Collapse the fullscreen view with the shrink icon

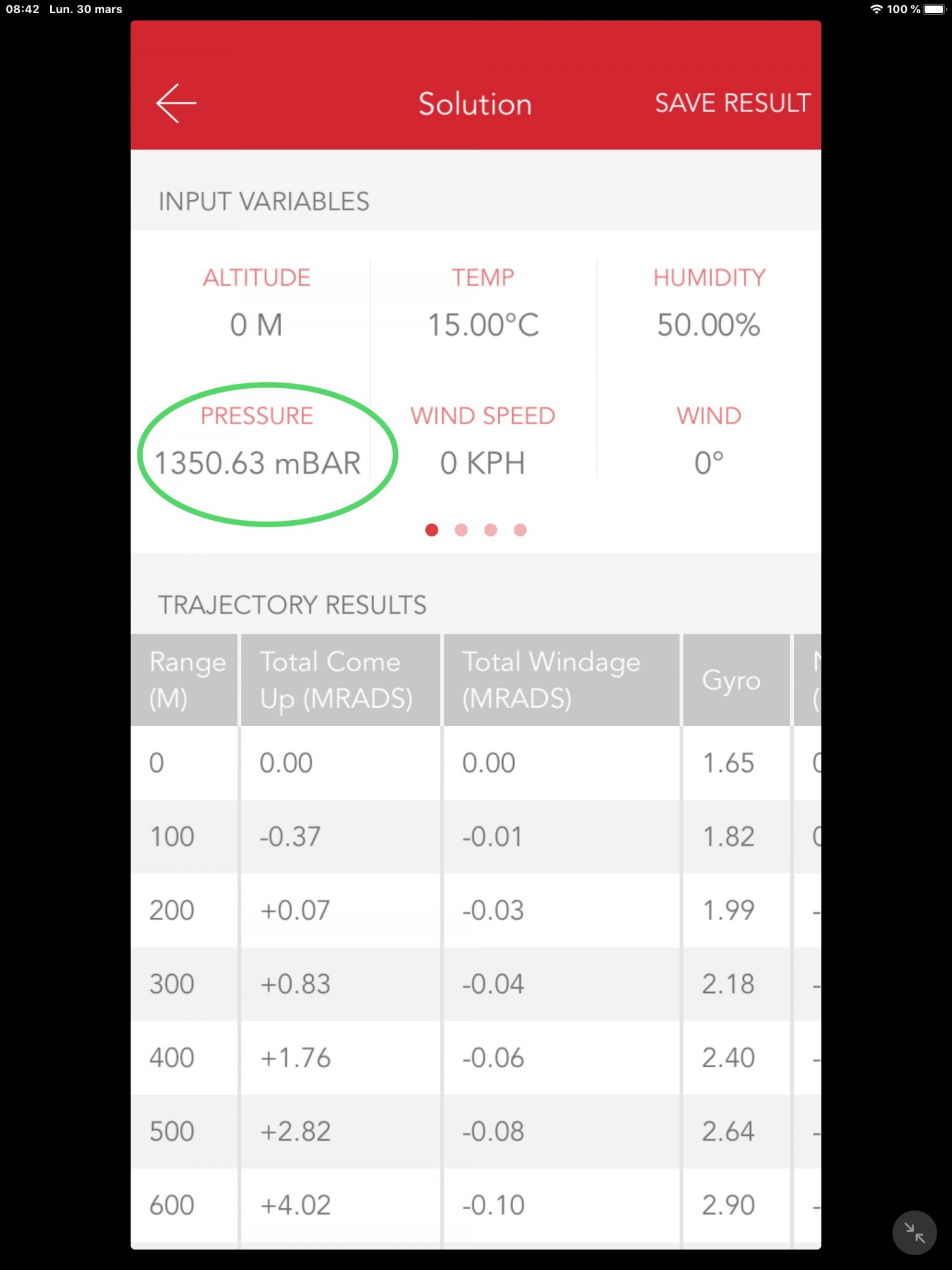914,1232
